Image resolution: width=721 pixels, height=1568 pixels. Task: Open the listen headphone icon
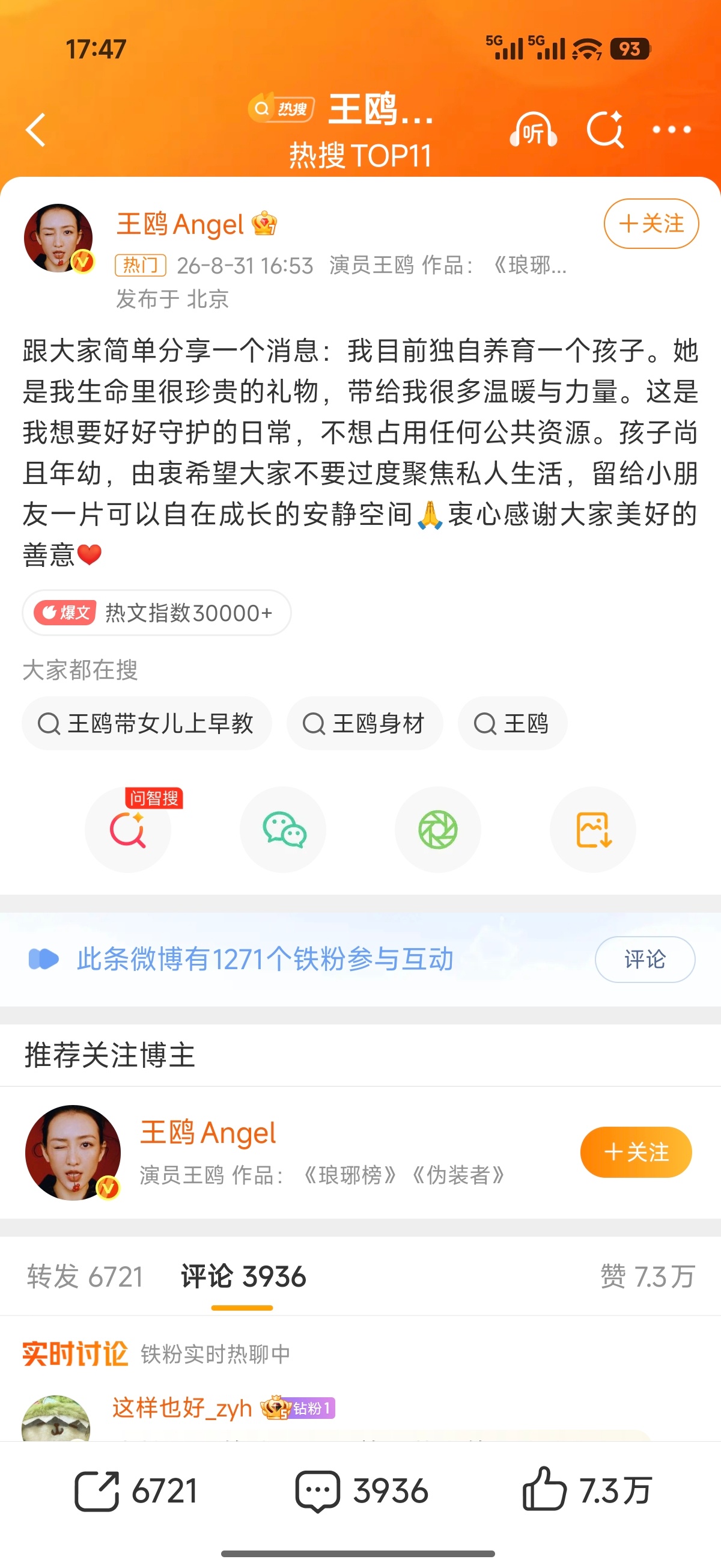533,130
